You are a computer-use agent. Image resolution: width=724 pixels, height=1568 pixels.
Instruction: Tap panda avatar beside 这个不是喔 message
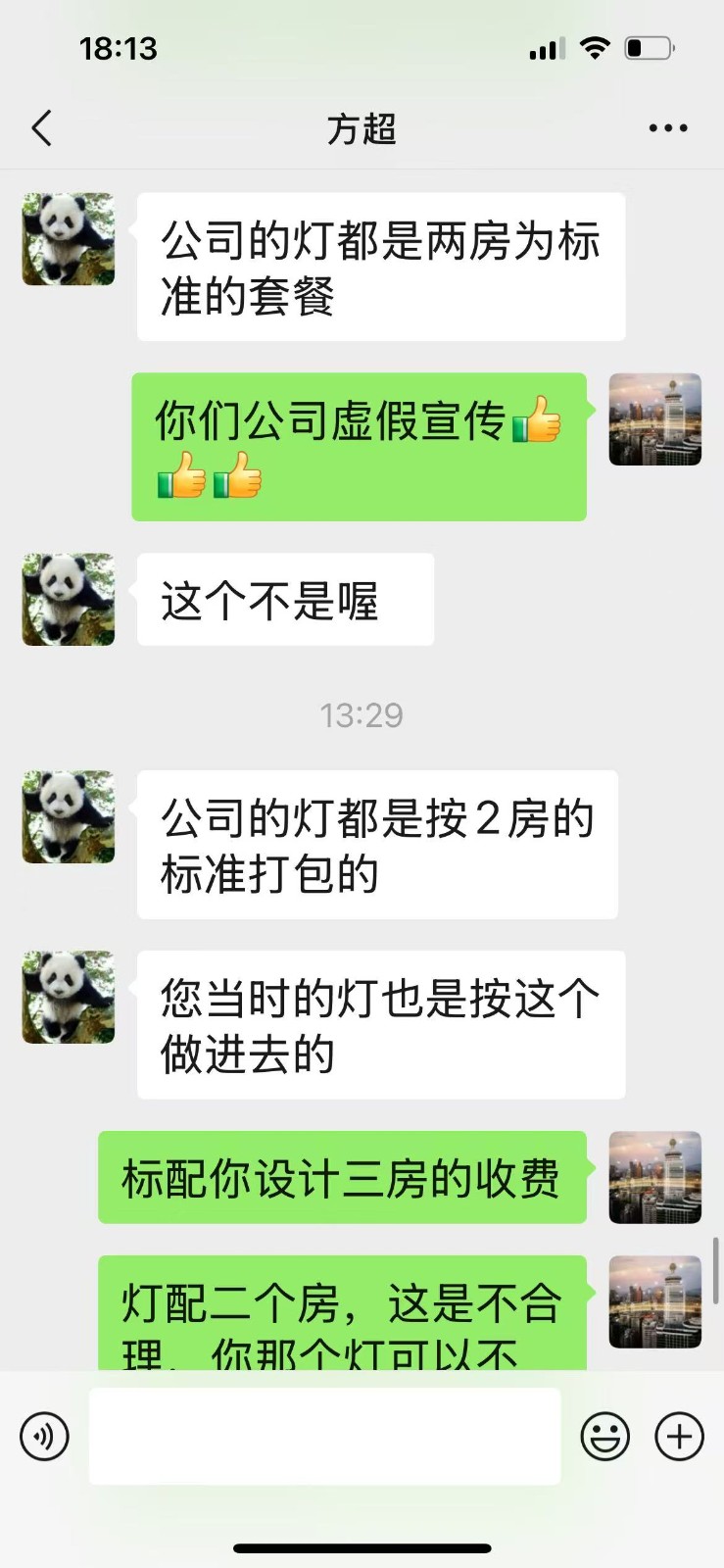(x=69, y=600)
